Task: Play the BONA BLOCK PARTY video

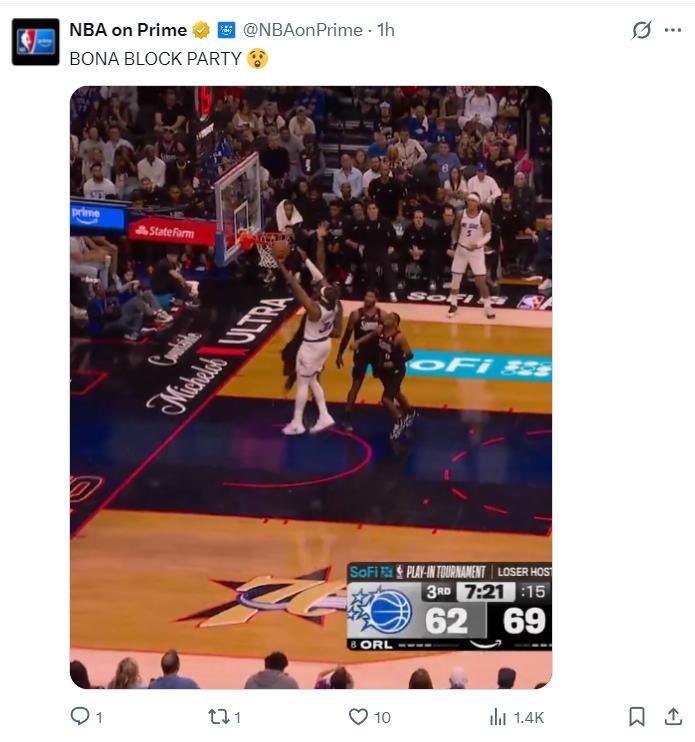Action: click(x=310, y=387)
